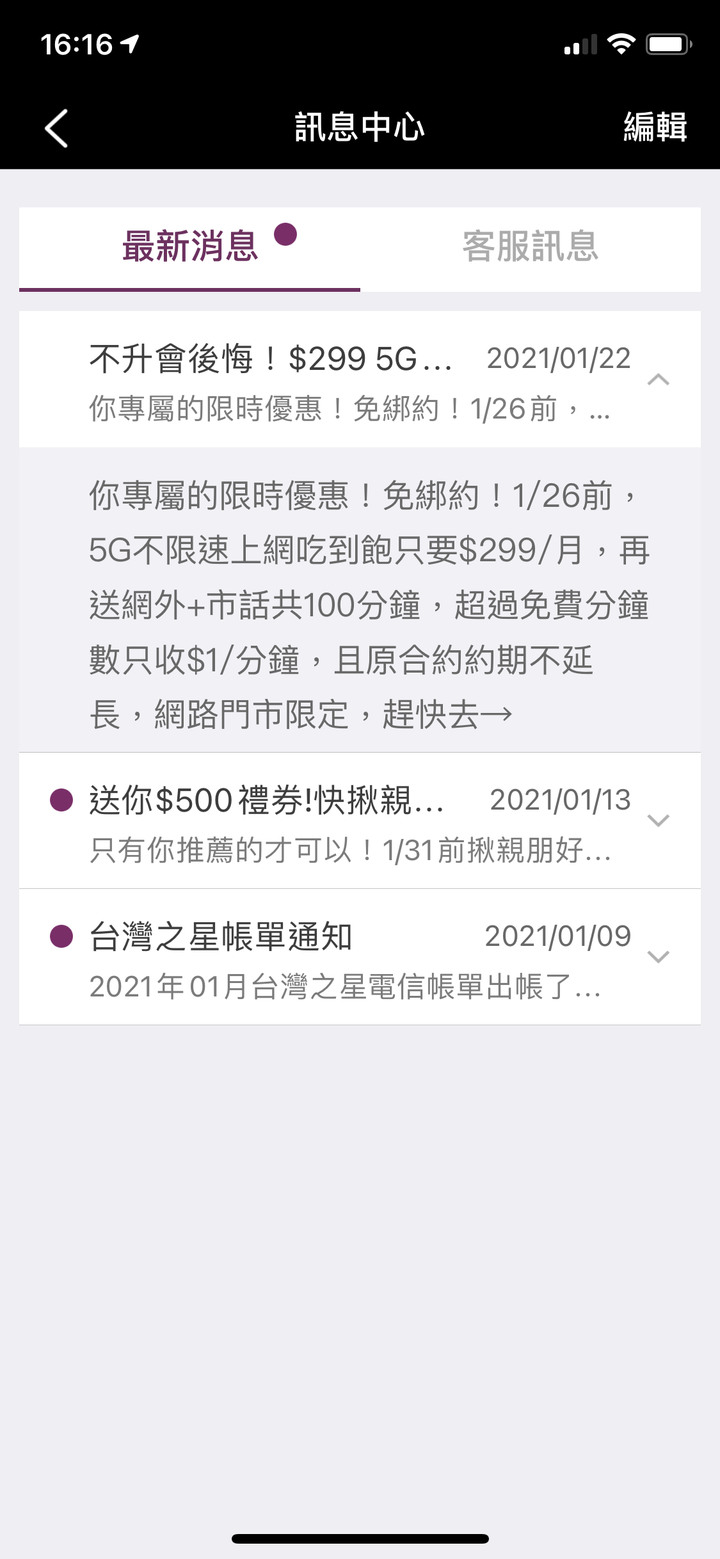
Task: Collapse the $299 5G offer message
Action: pos(658,380)
